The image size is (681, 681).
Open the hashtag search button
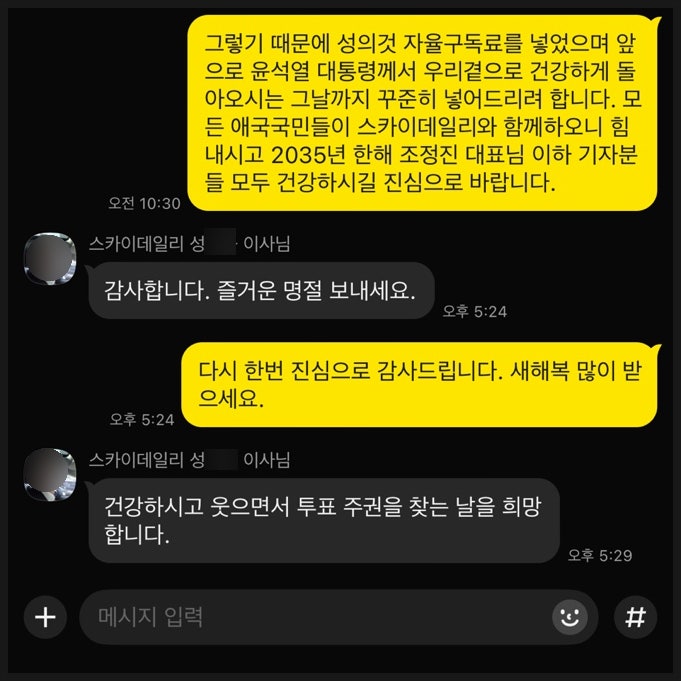click(x=634, y=617)
